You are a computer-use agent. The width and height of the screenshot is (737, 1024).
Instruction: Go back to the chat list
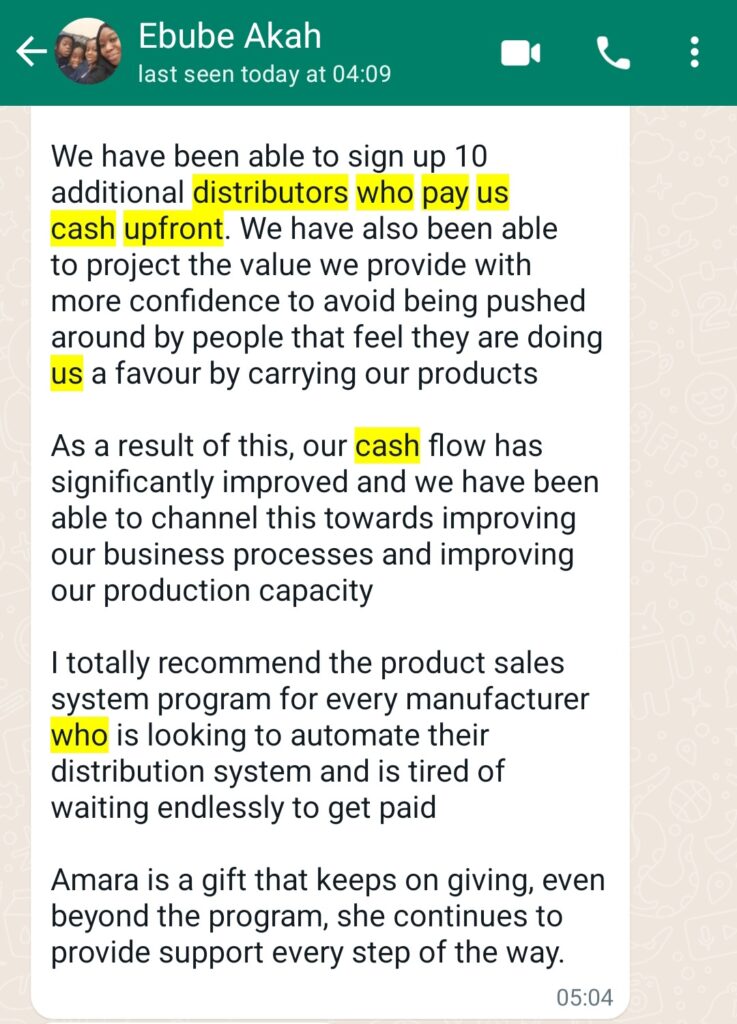tap(30, 53)
